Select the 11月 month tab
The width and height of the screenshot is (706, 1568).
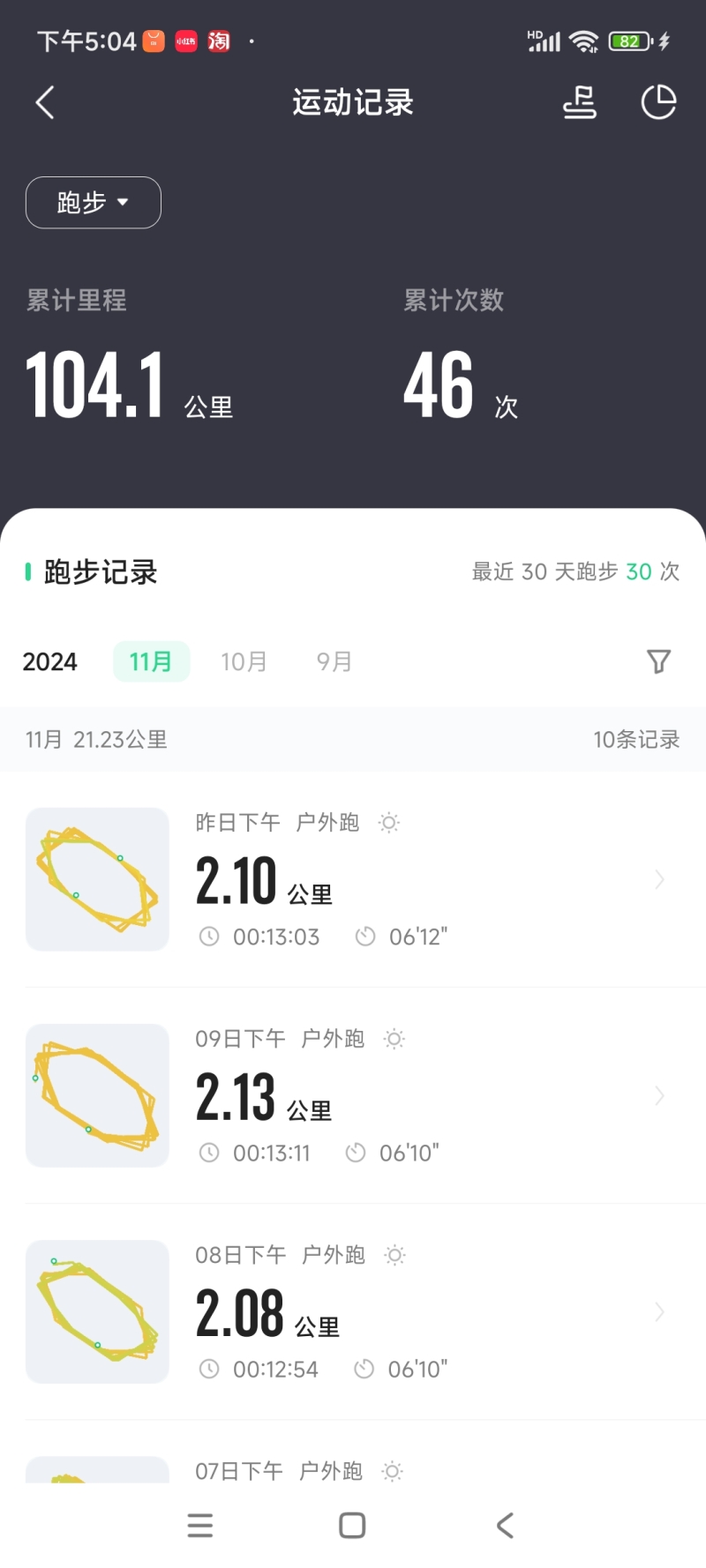151,661
